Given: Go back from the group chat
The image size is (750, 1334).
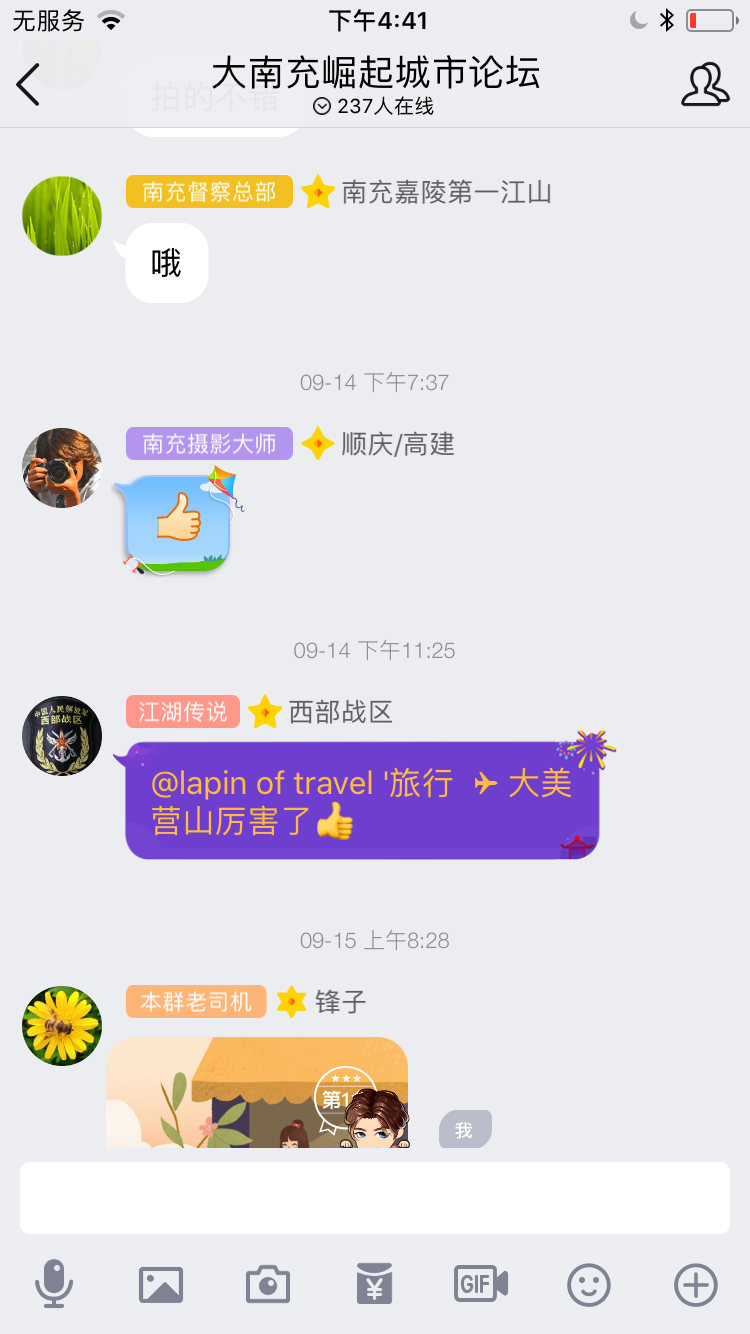Looking at the screenshot, I should 29,85.
